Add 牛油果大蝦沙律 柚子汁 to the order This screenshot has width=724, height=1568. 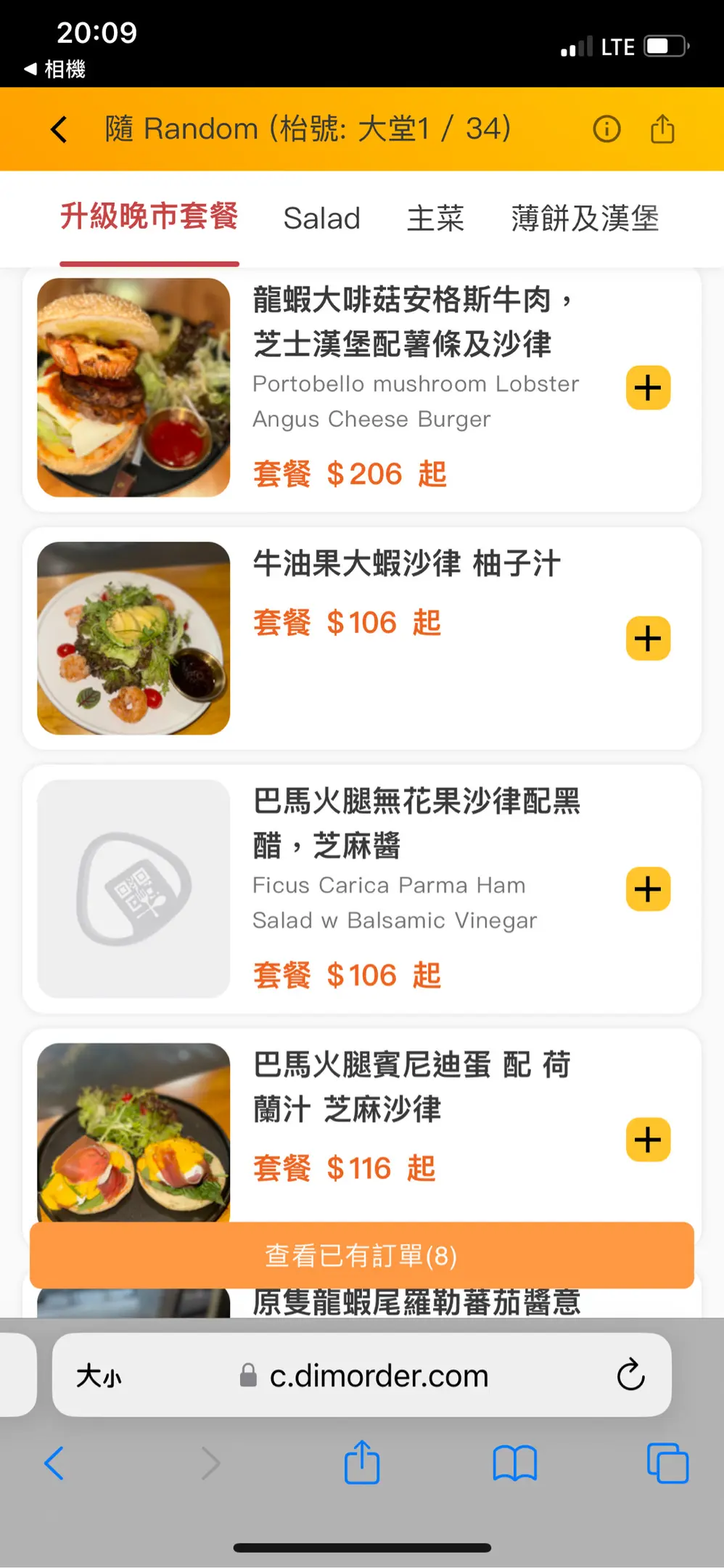[x=648, y=639]
